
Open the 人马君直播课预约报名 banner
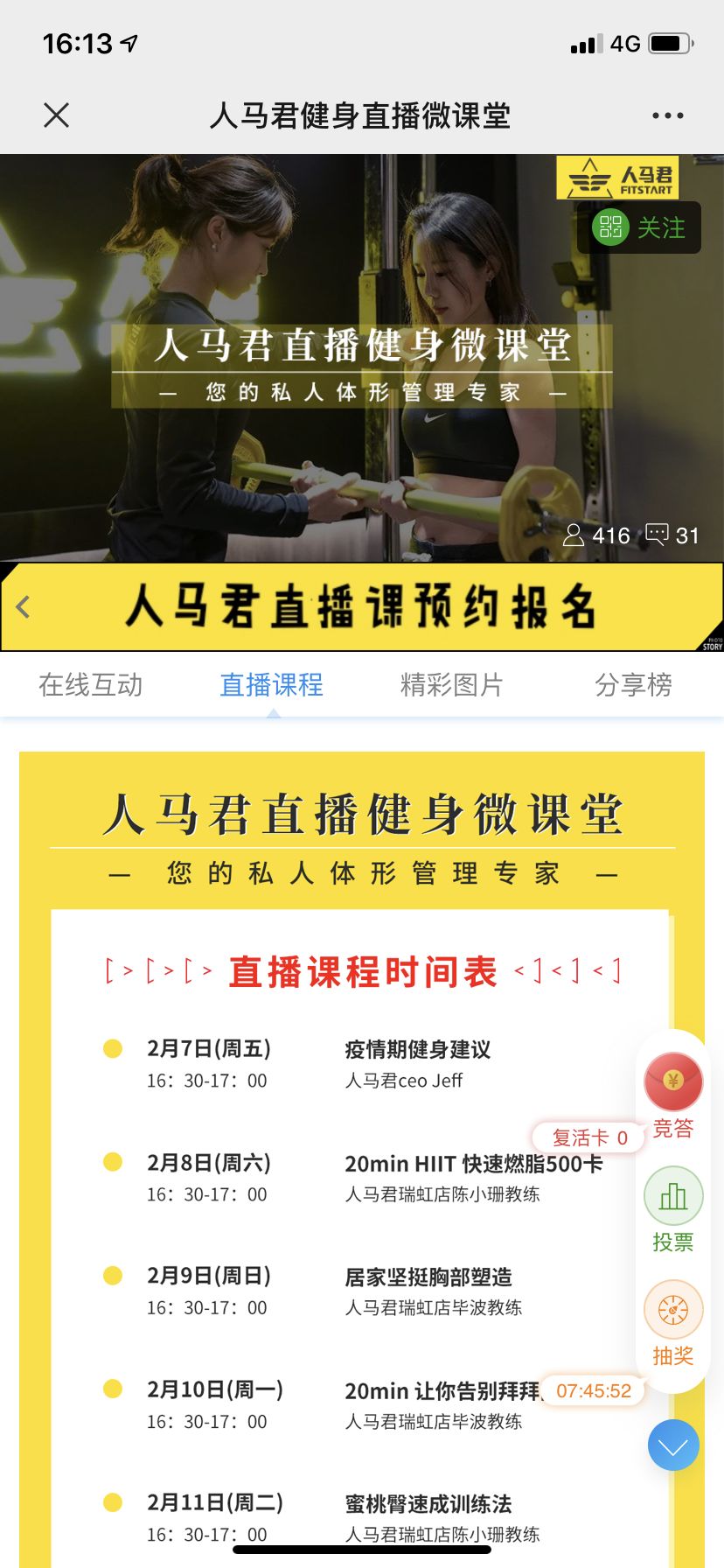point(362,606)
